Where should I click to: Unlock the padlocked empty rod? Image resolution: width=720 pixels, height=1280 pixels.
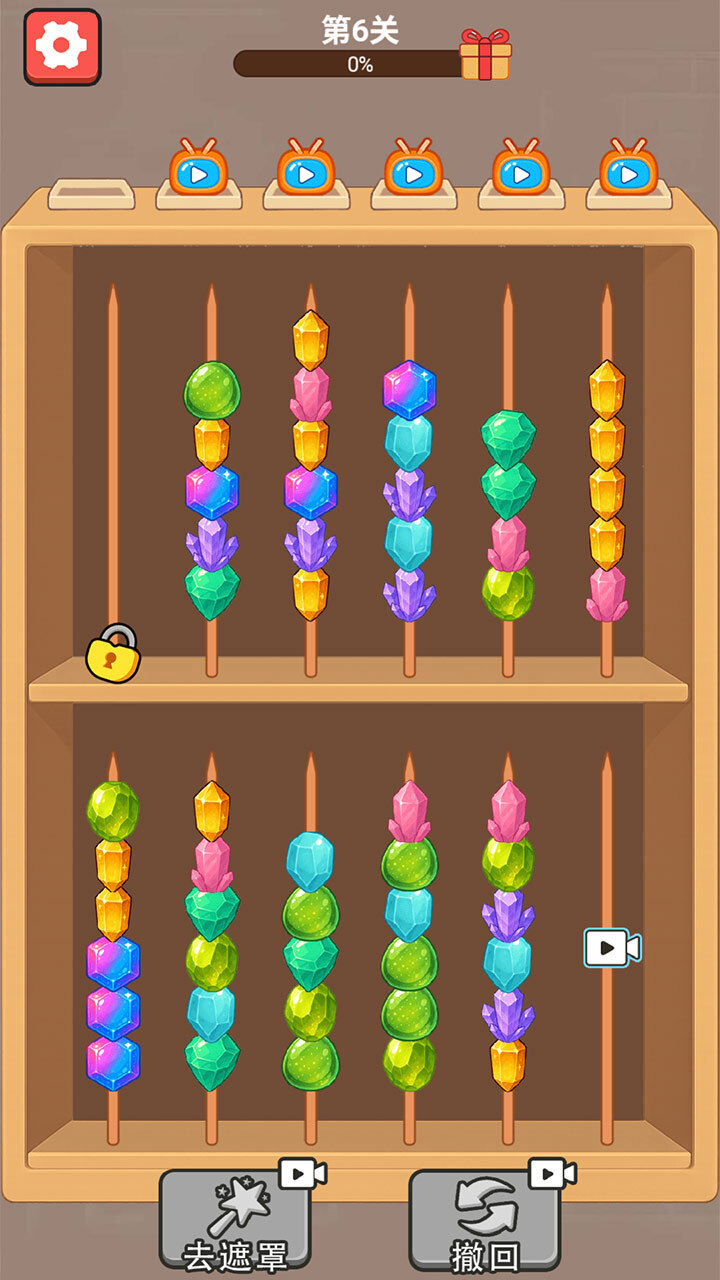pos(112,653)
